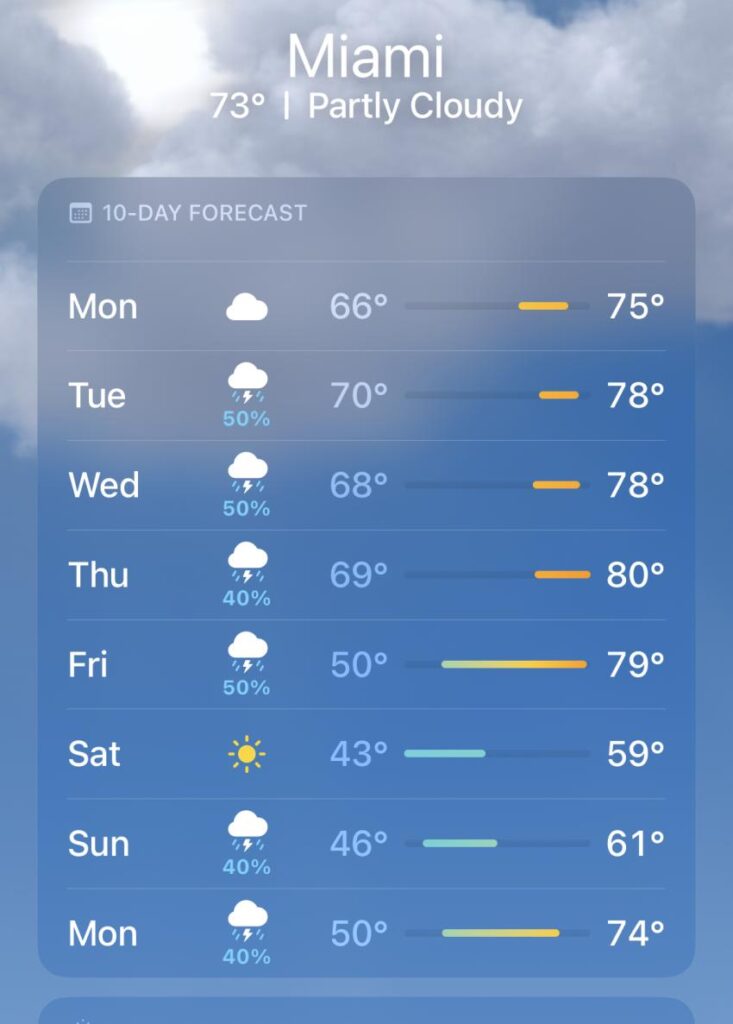View Wednesday's forecast details

point(366,486)
